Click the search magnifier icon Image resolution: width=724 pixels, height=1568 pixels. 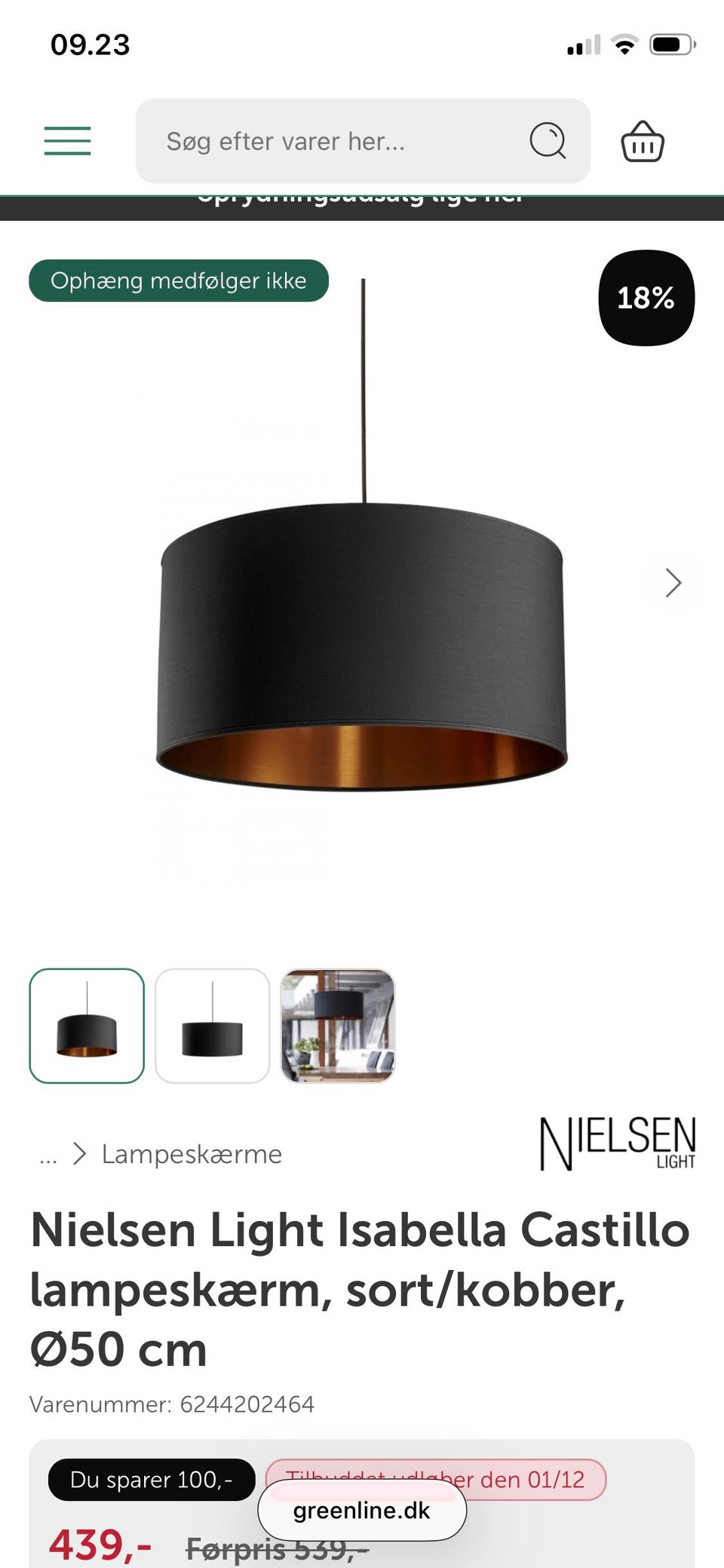pos(549,140)
